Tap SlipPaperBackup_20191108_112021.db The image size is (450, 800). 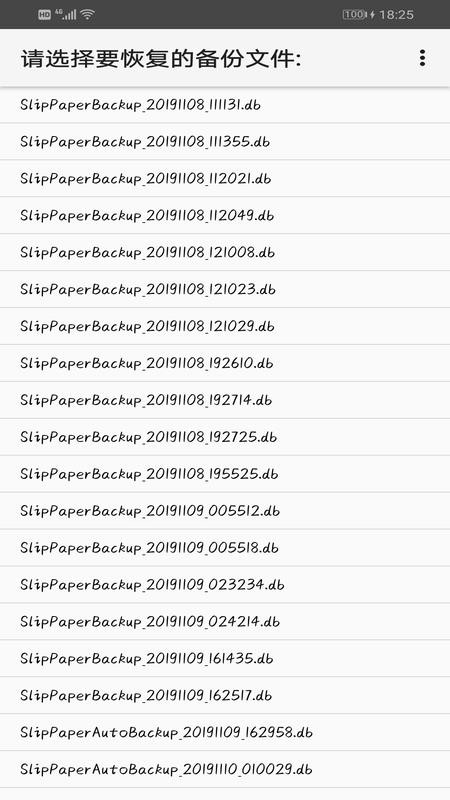pyautogui.click(x=225, y=179)
